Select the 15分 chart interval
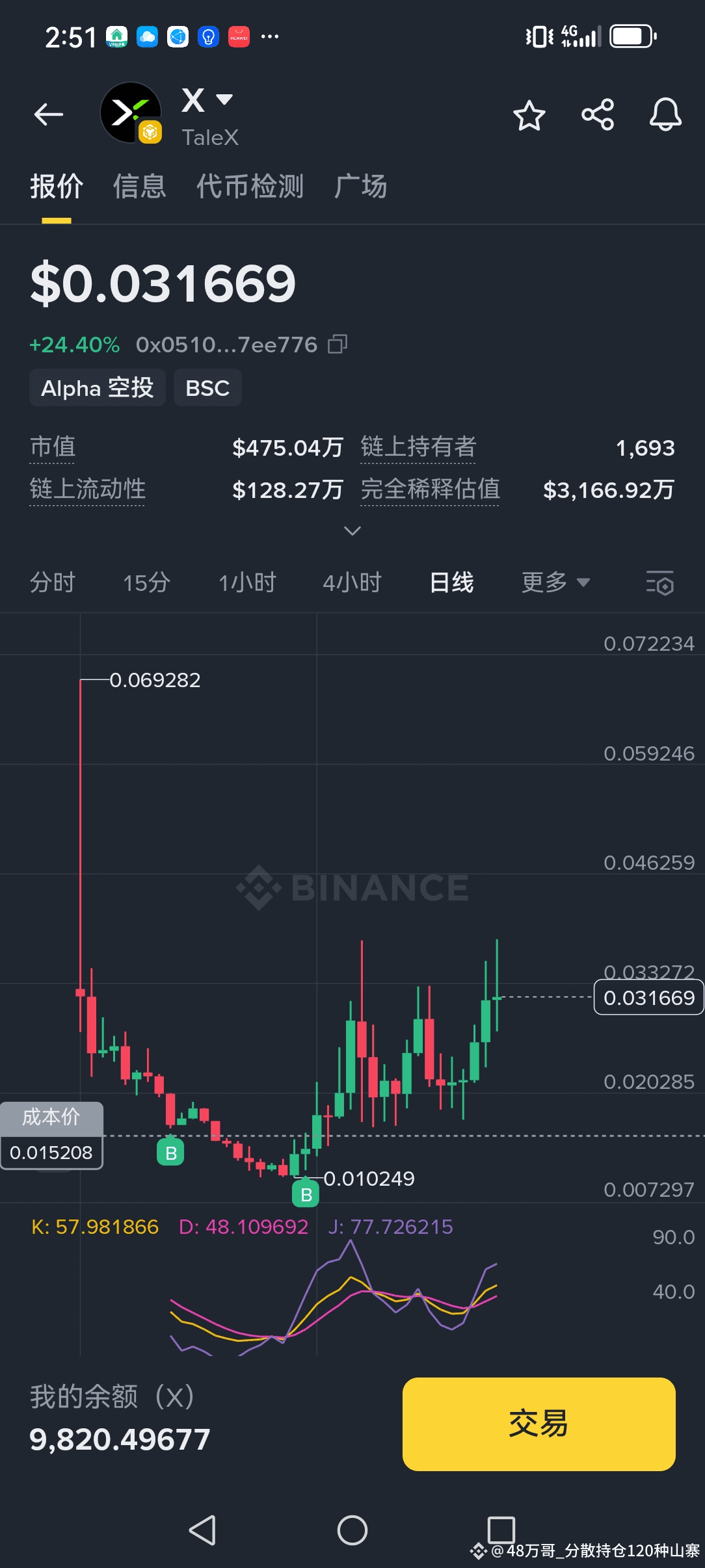This screenshot has height=1568, width=705. 146,582
